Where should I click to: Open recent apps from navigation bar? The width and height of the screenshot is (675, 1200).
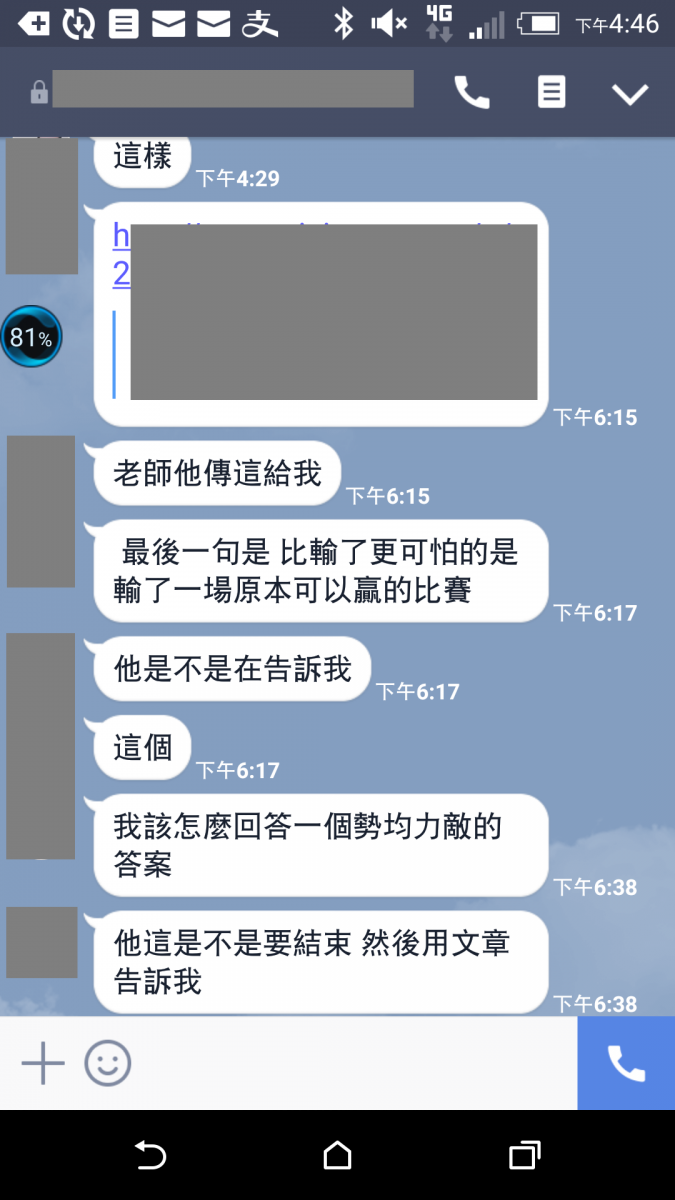pos(524,1156)
